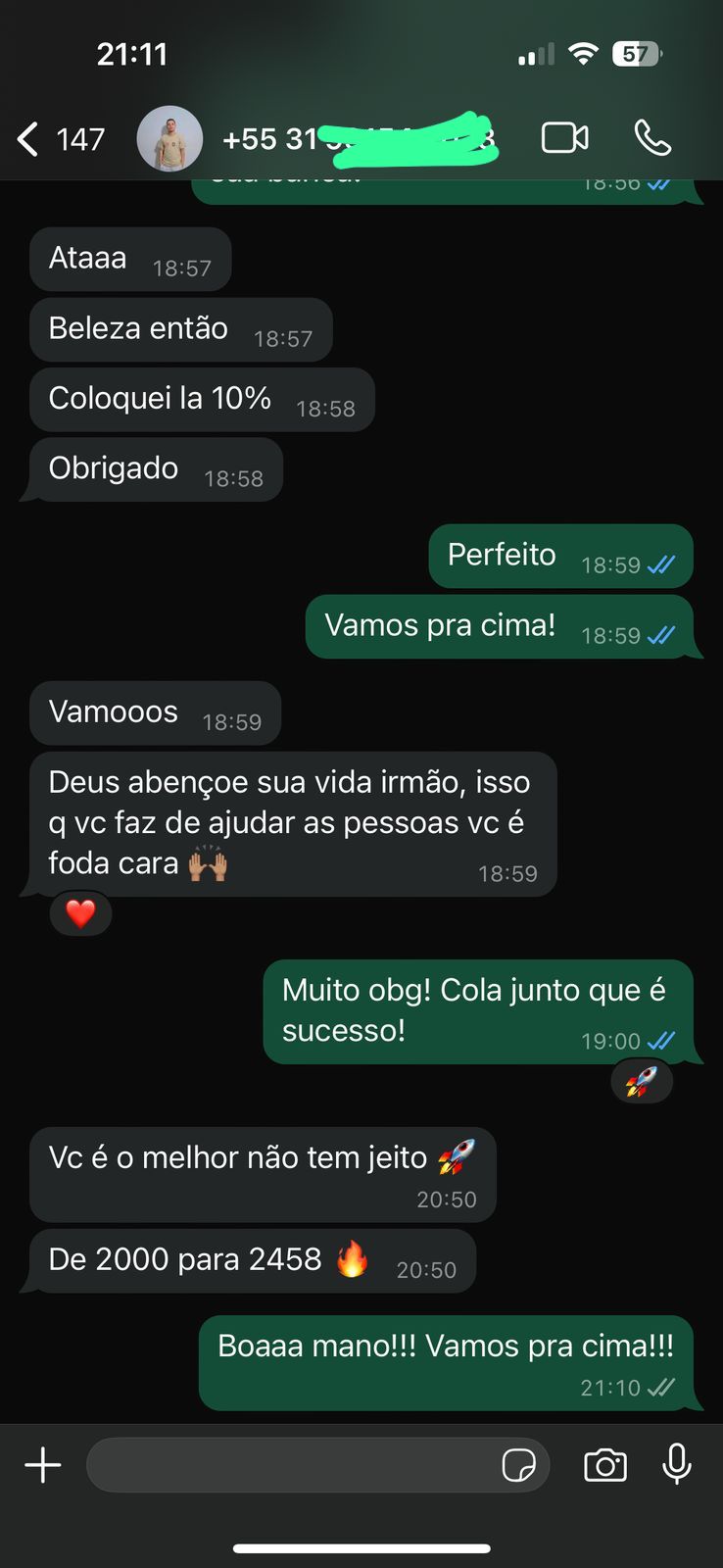Viewport: 723px width, 1568px height.
Task: Focus the message text field
Action: pos(294,1465)
